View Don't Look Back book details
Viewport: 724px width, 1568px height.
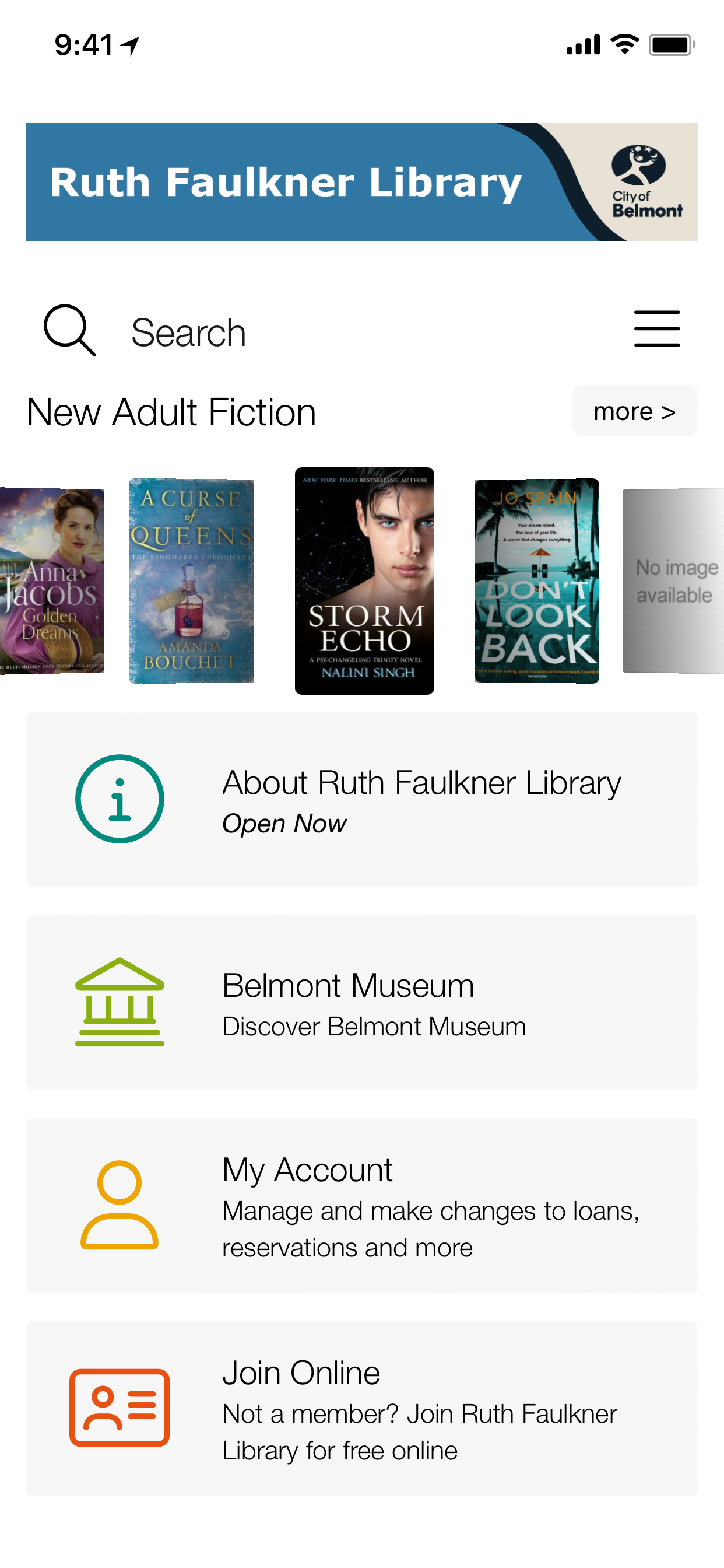[537, 580]
